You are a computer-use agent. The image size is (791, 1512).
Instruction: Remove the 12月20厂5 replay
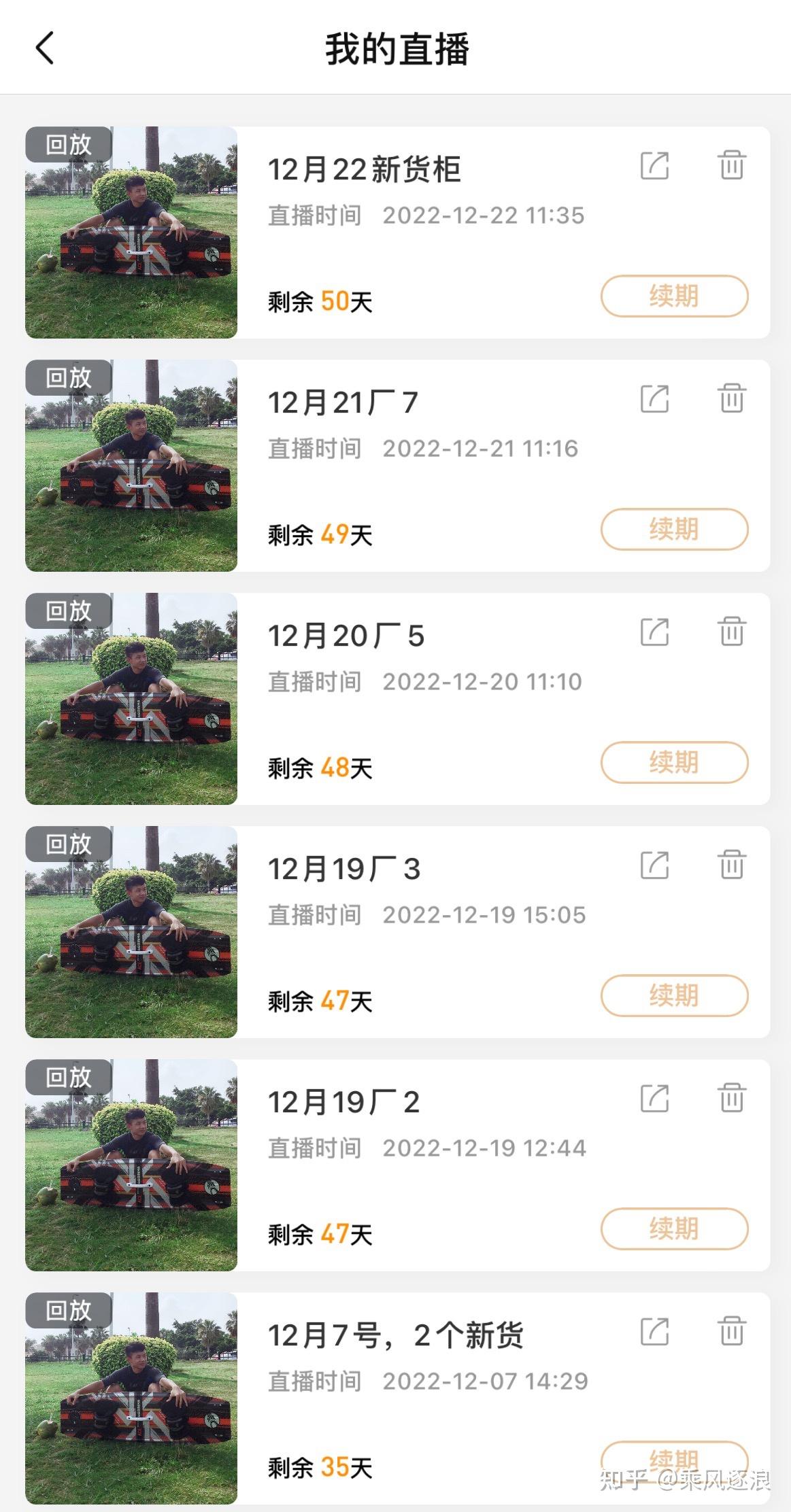click(732, 632)
